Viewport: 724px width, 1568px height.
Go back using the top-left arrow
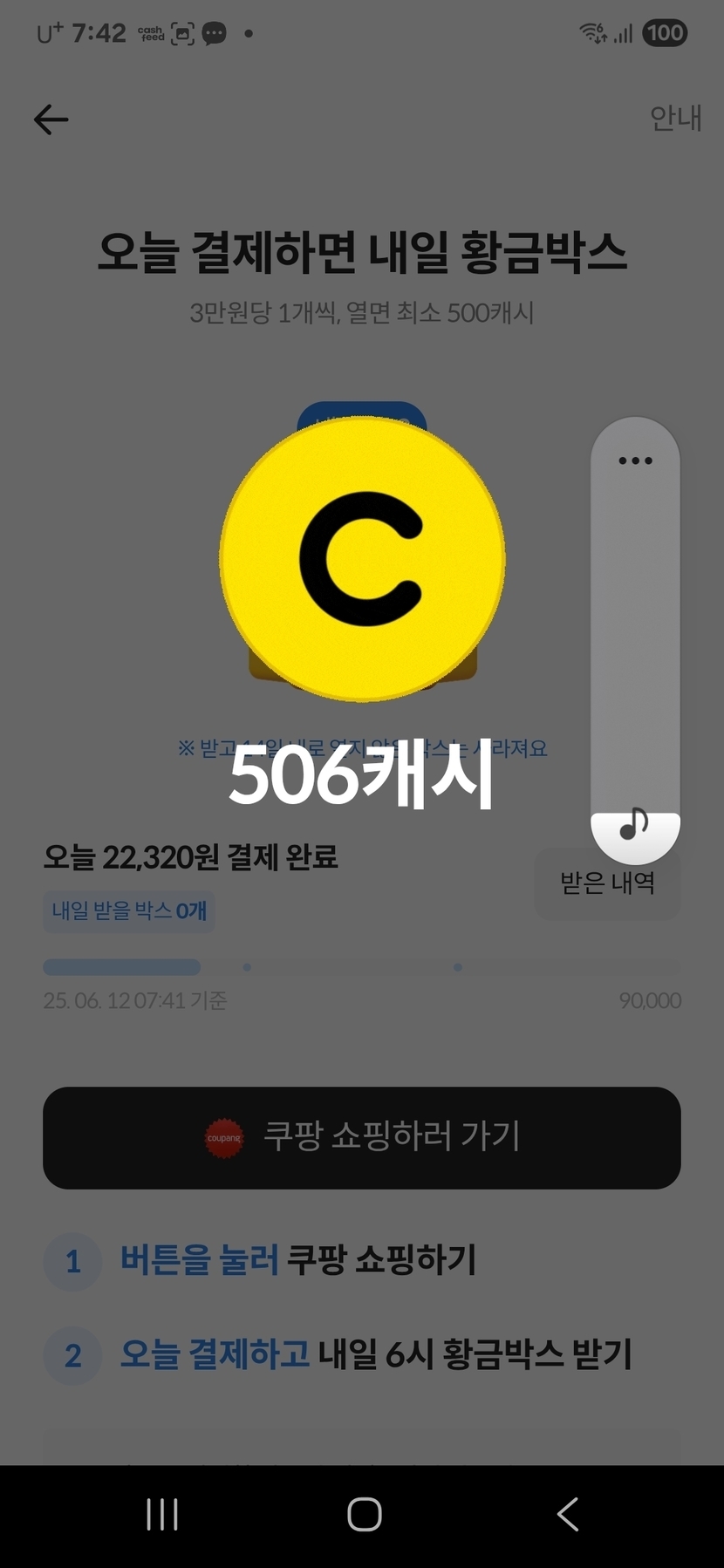click(x=51, y=119)
